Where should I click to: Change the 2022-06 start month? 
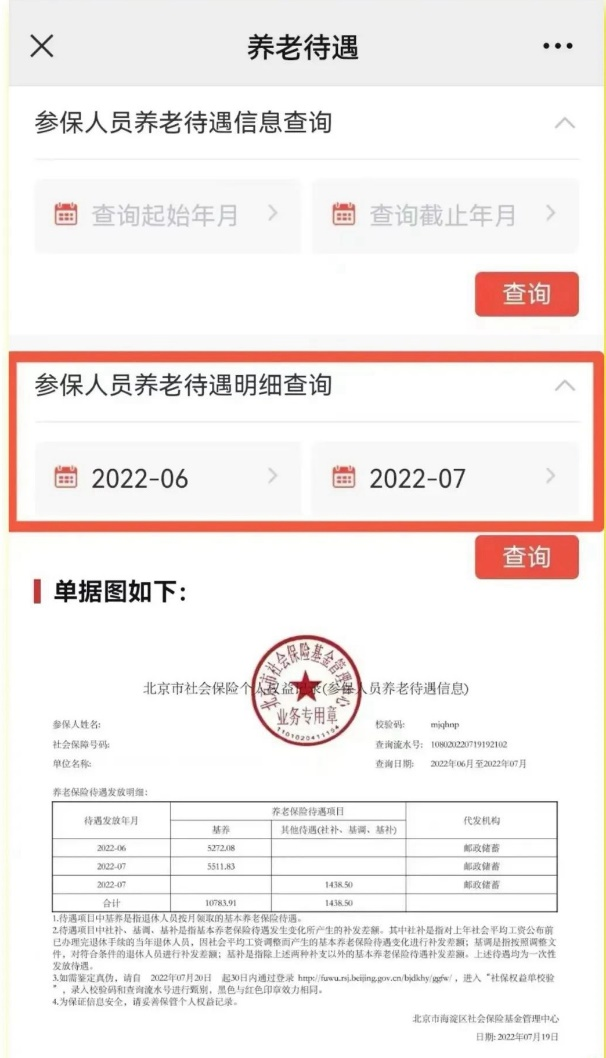[x=167, y=478]
